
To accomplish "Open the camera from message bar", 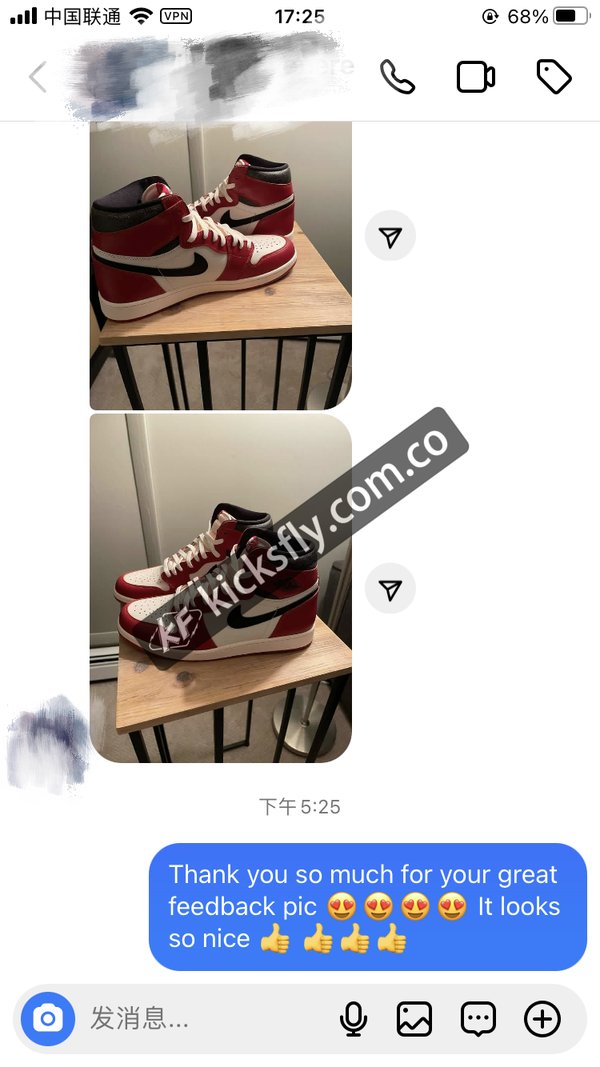I will 48,1019.
